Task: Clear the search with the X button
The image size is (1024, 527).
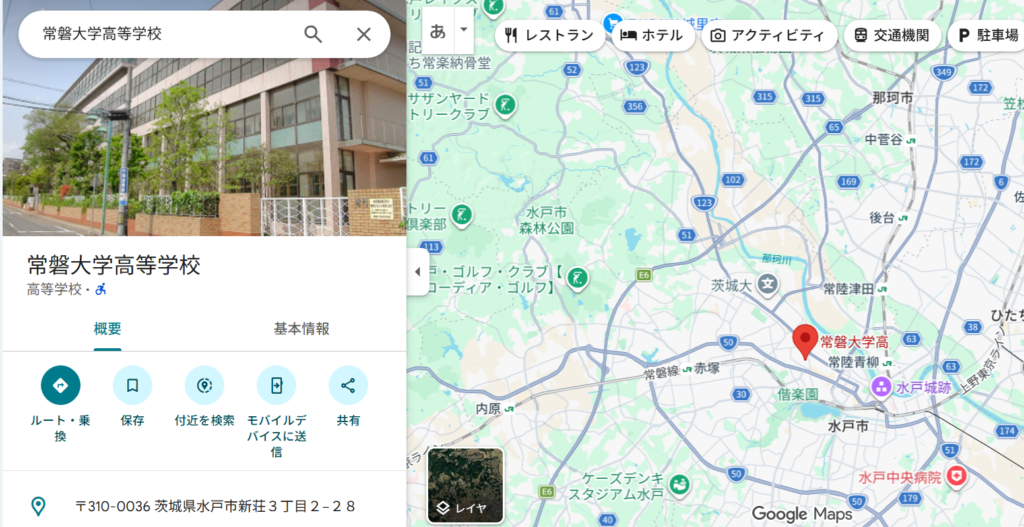Action: (364, 34)
